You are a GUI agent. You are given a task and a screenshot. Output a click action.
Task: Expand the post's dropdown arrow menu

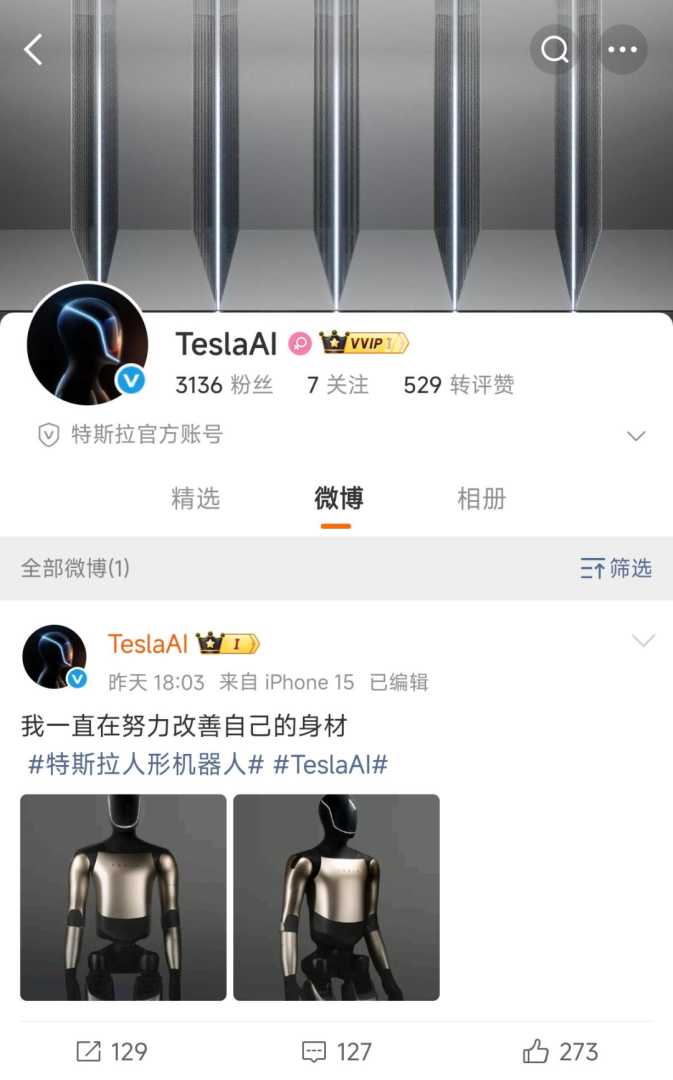(643, 641)
